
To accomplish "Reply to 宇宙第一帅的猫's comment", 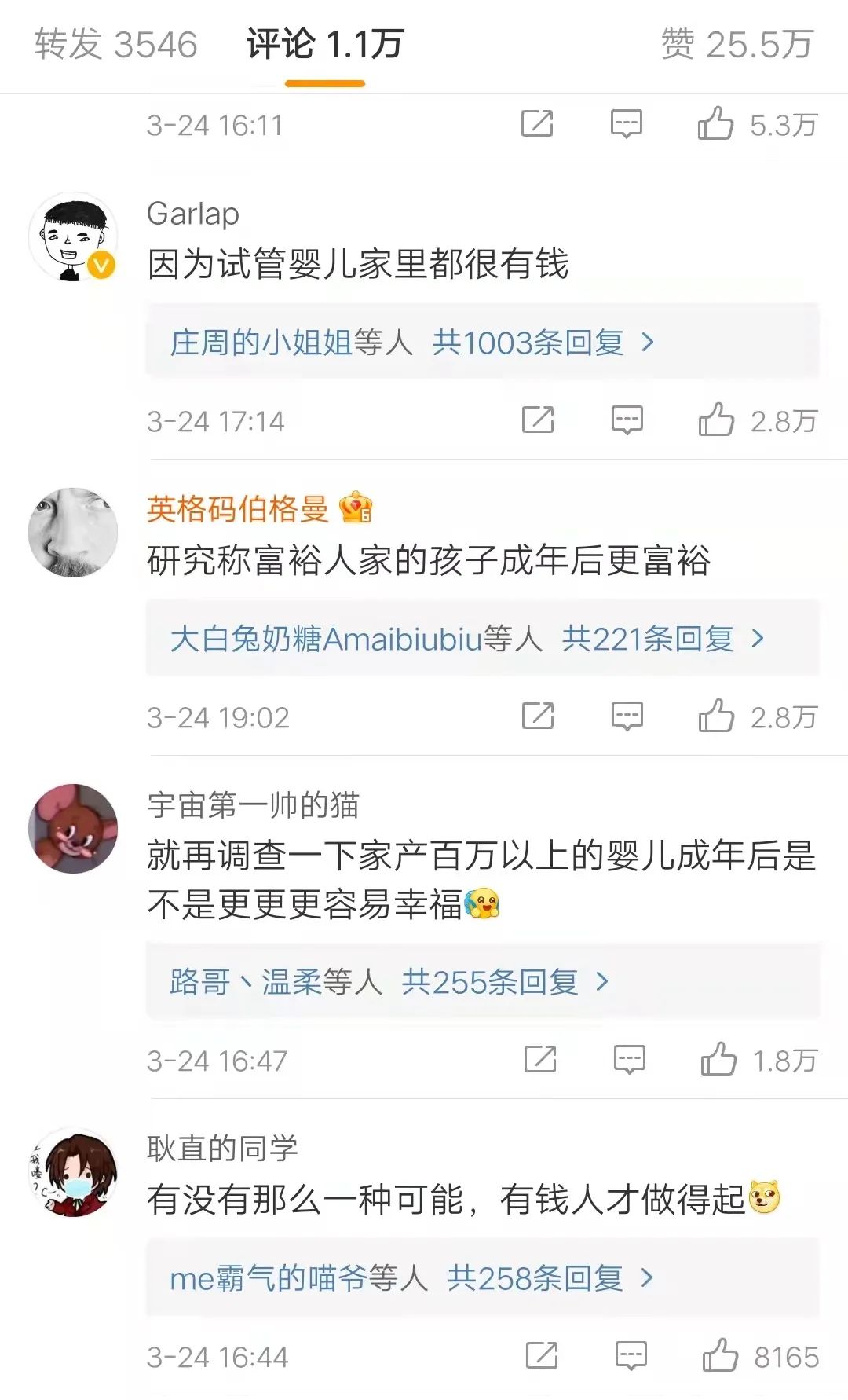I will click(629, 1059).
